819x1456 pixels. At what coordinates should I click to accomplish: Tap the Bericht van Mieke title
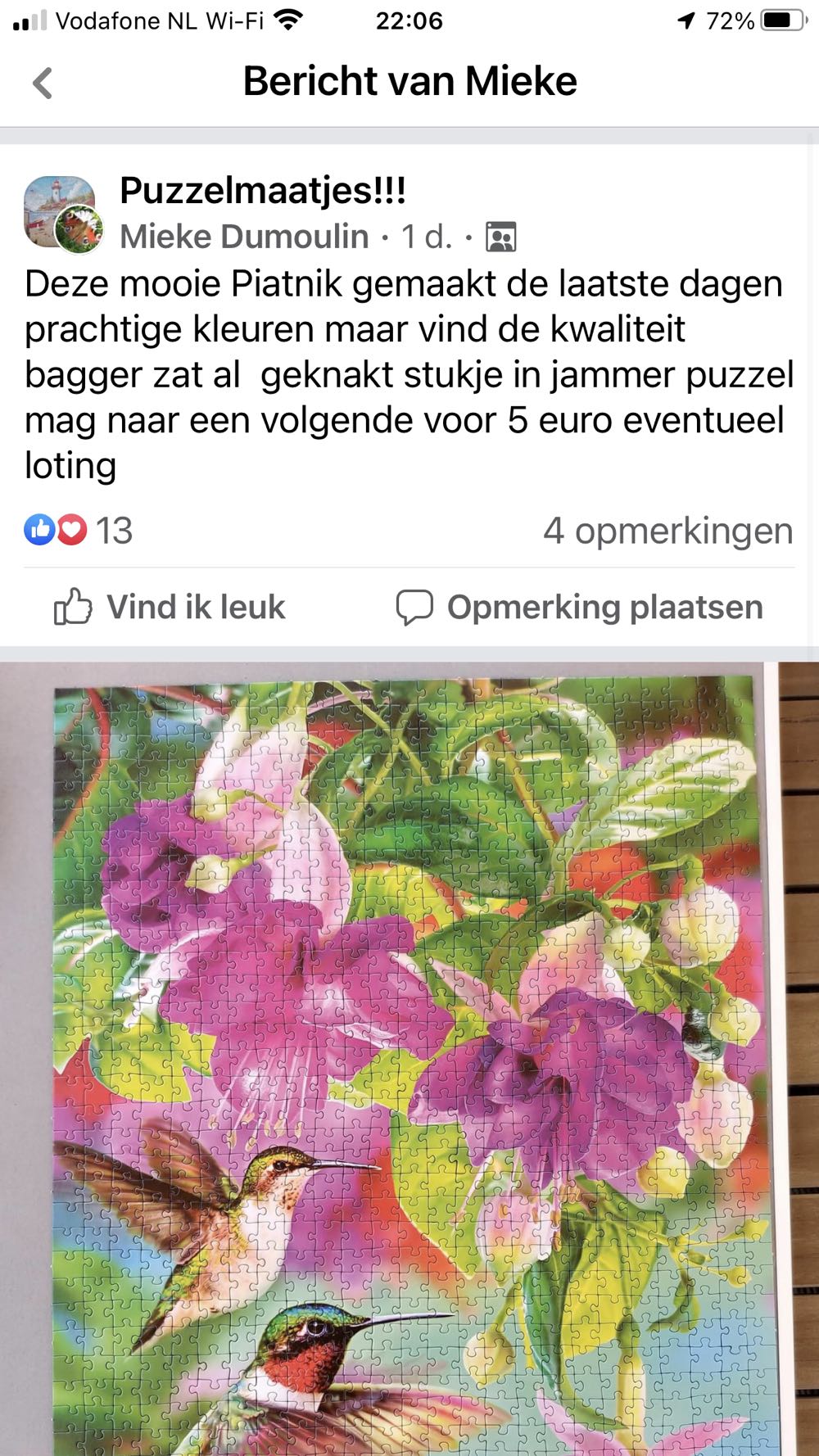tap(409, 80)
